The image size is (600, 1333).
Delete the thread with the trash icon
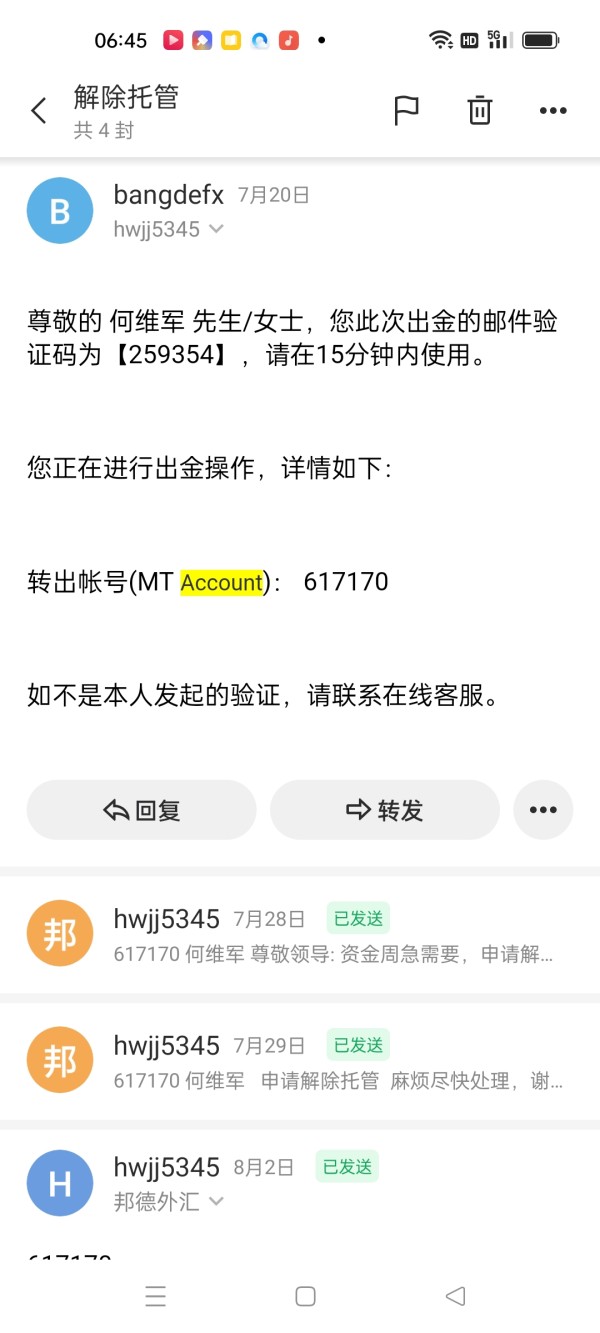point(480,110)
